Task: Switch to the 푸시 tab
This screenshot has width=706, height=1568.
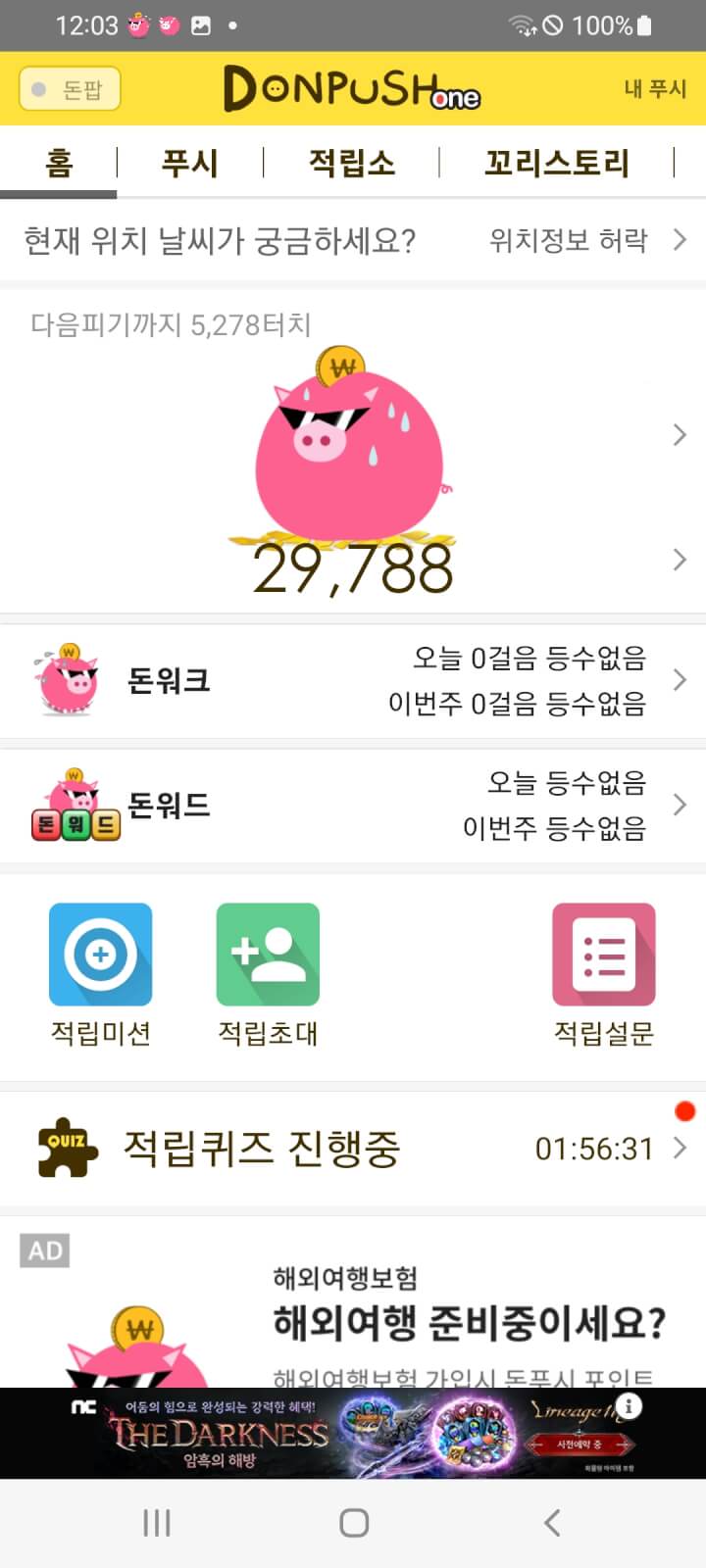Action: point(189,163)
